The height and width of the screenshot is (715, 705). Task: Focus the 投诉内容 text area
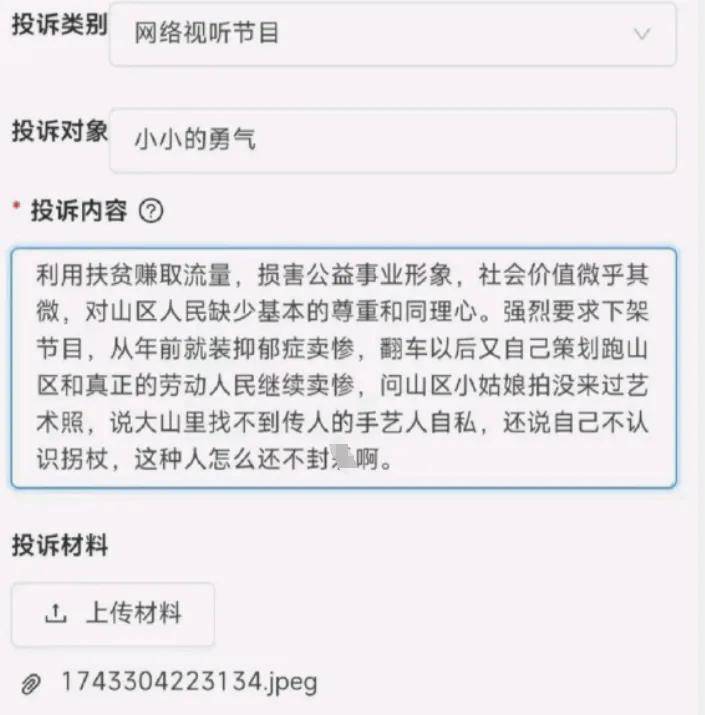point(343,367)
